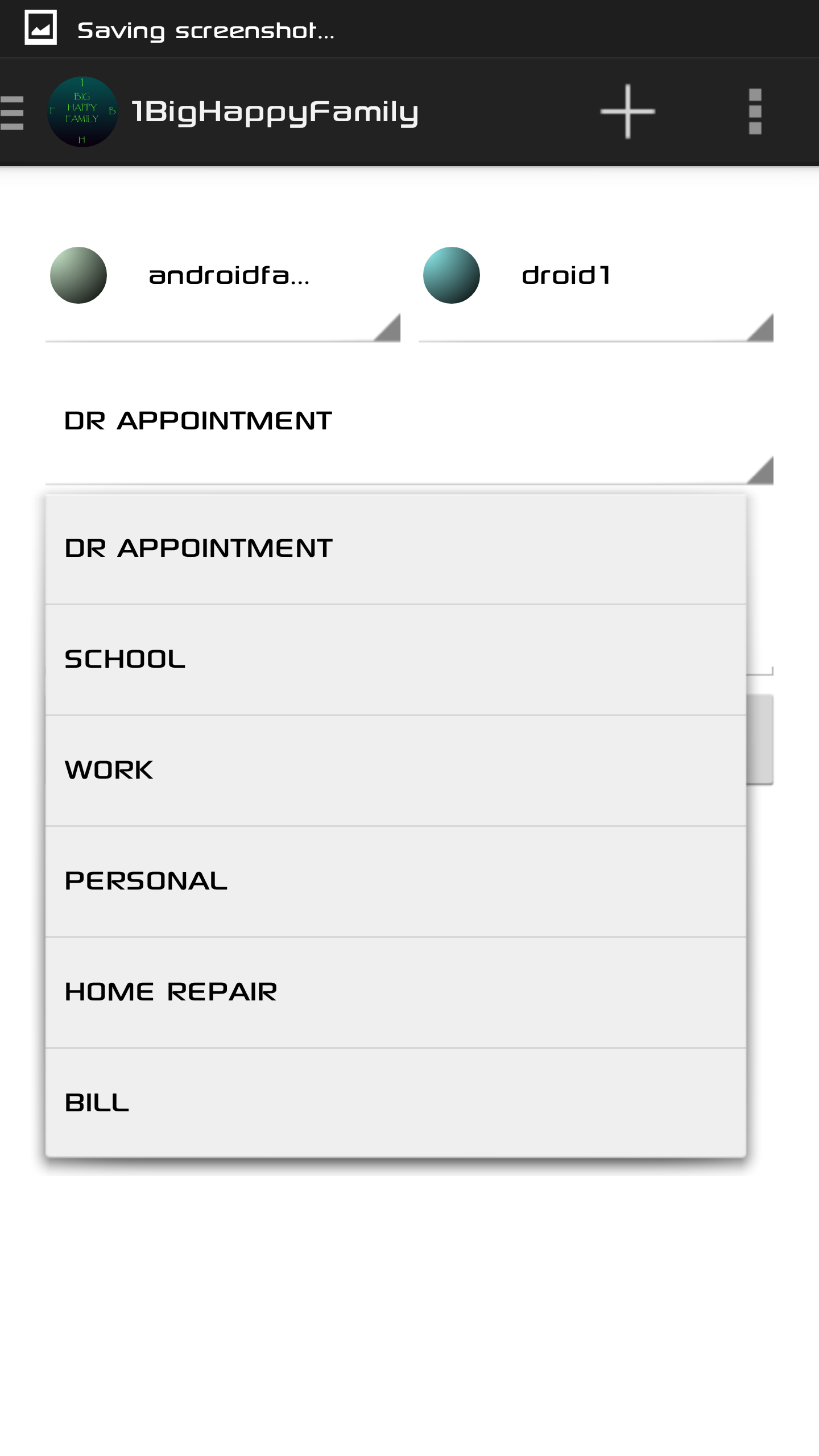Viewport: 819px width, 1456px height.
Task: Tap the plus icon to add
Action: [627, 112]
